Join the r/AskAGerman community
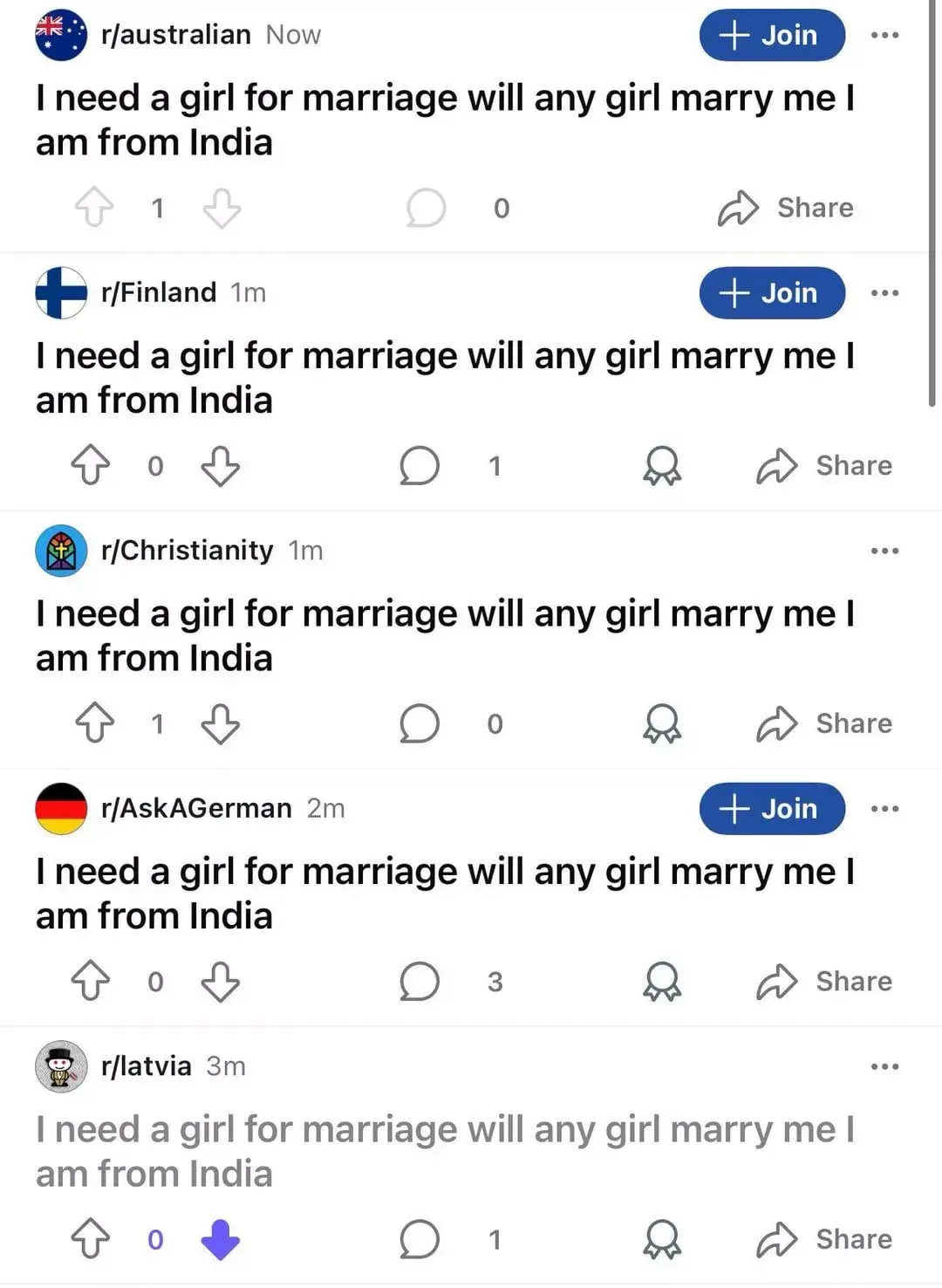The height and width of the screenshot is (1288, 942). pyautogui.click(x=771, y=808)
